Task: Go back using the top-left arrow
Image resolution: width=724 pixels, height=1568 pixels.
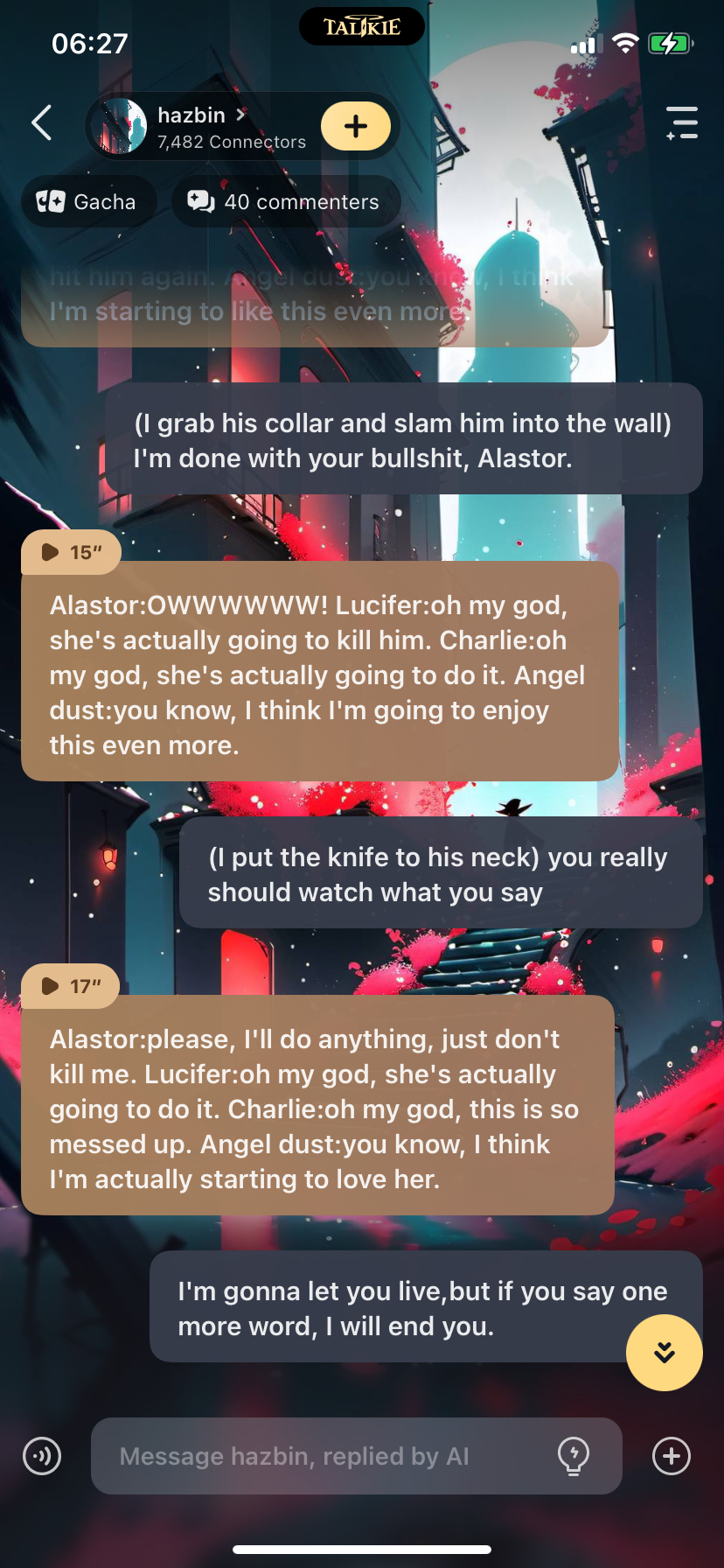Action: point(41,123)
